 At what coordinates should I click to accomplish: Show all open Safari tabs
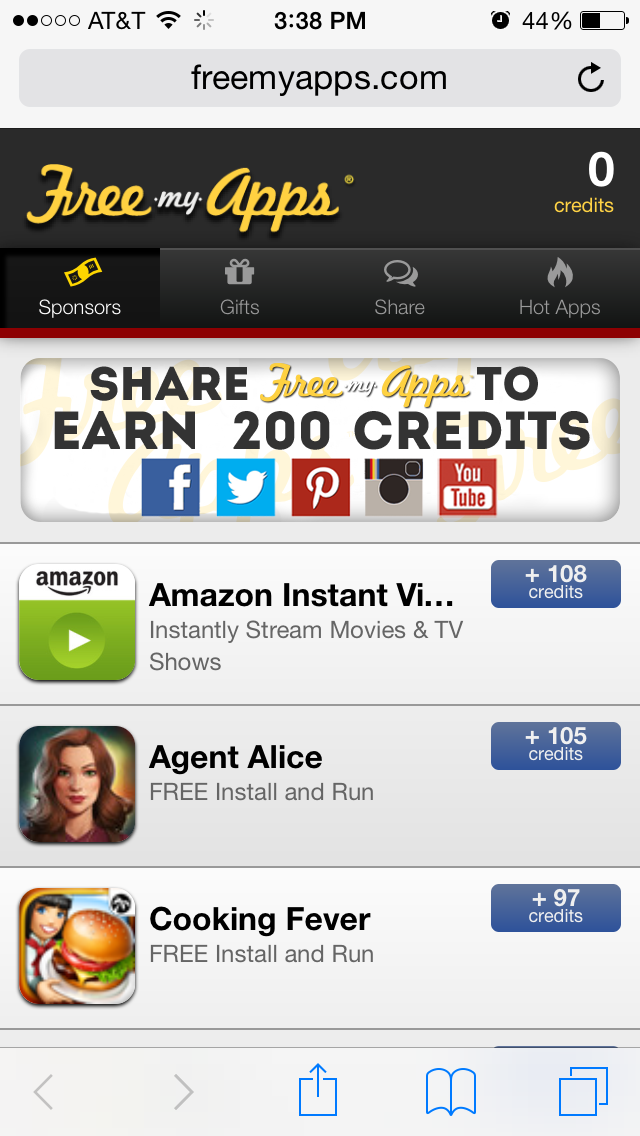pyautogui.click(x=583, y=1091)
